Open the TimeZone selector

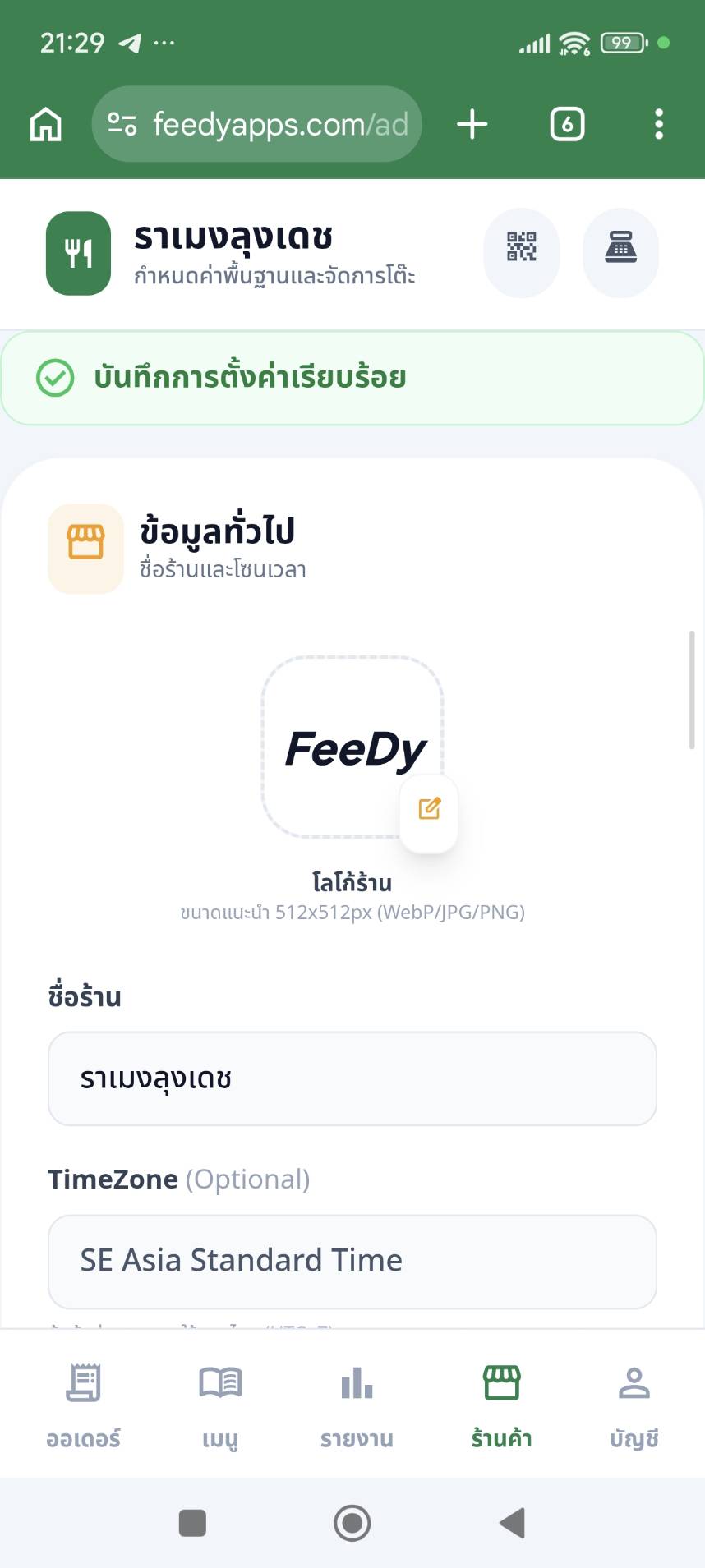(352, 1261)
